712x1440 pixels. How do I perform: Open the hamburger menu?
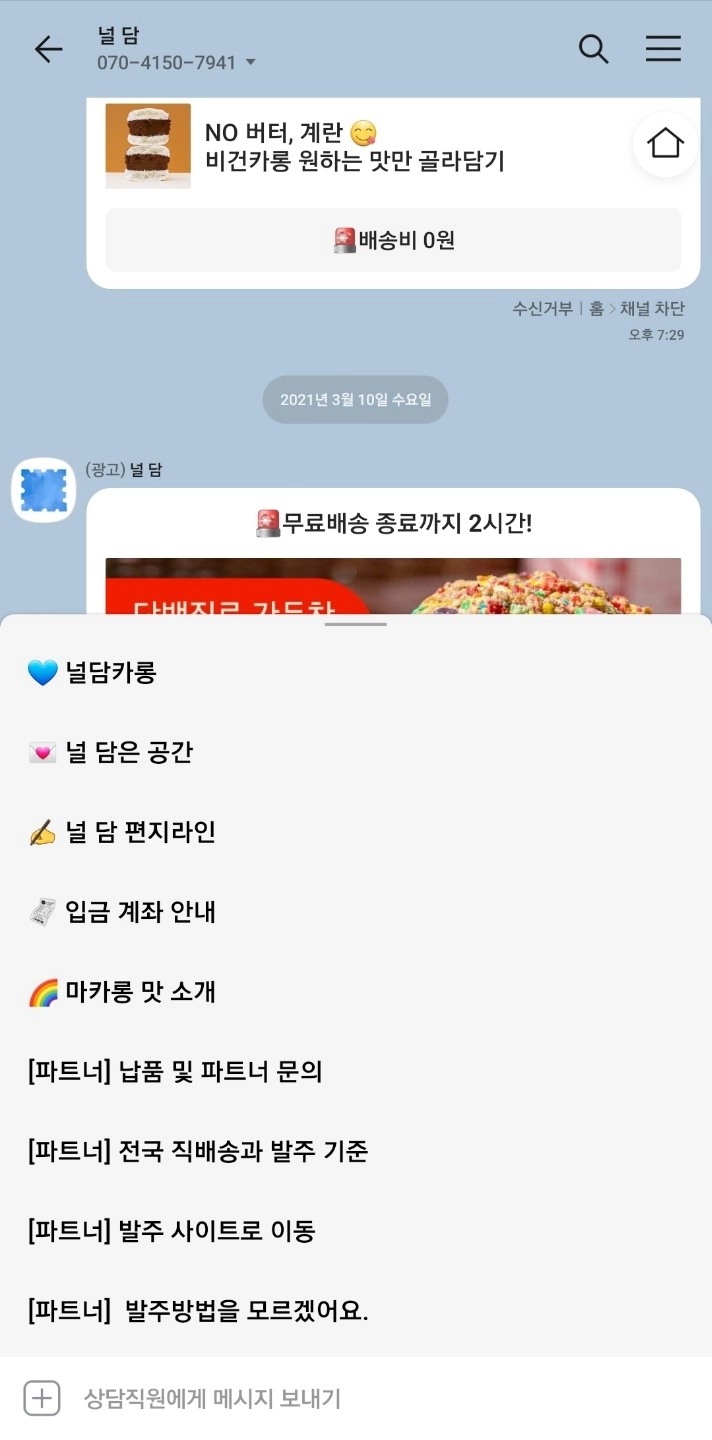coord(663,49)
